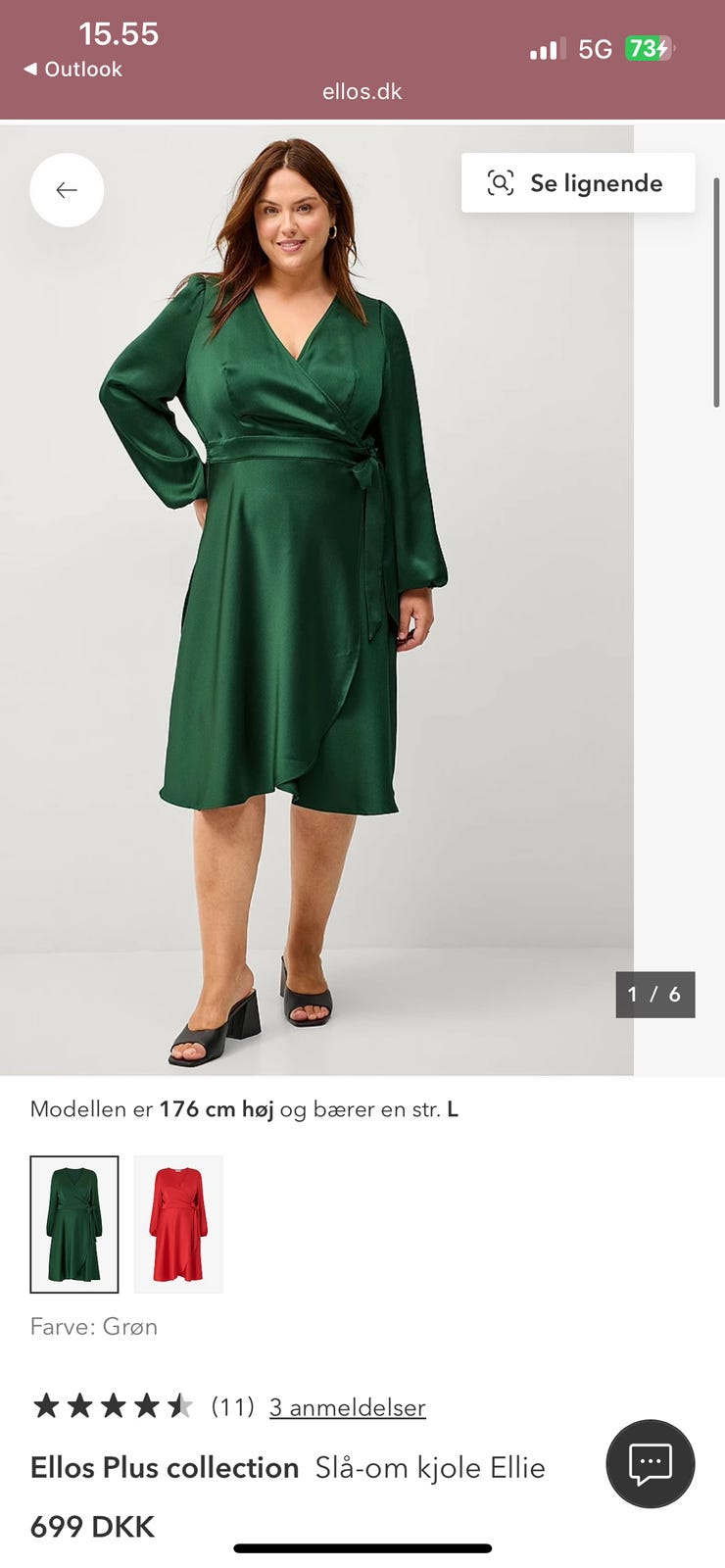This screenshot has height=1568, width=725.
Task: Tap the first star in the rating row
Action: click(x=47, y=1405)
